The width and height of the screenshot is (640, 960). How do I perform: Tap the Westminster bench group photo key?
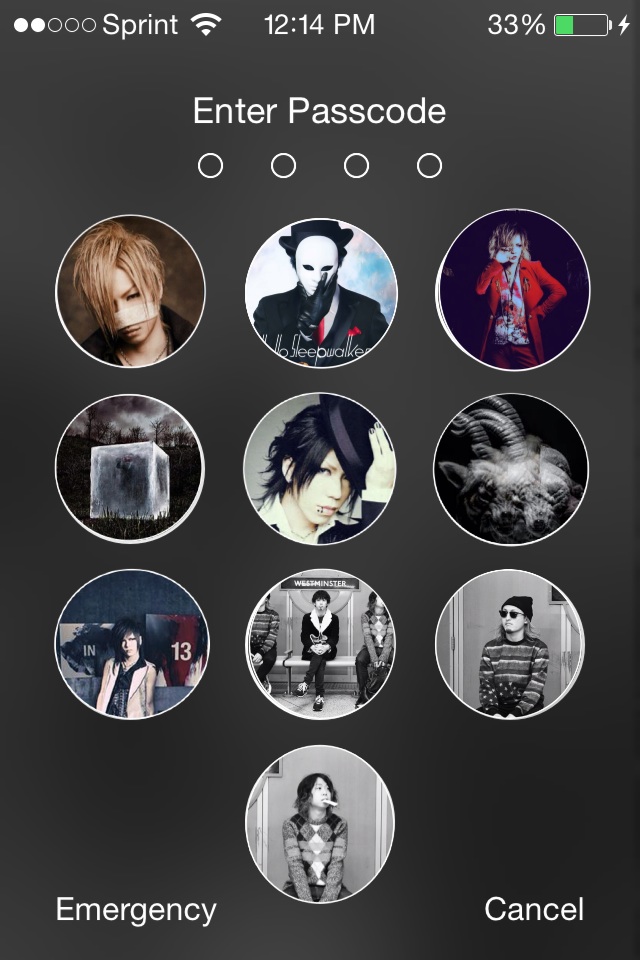(x=320, y=645)
